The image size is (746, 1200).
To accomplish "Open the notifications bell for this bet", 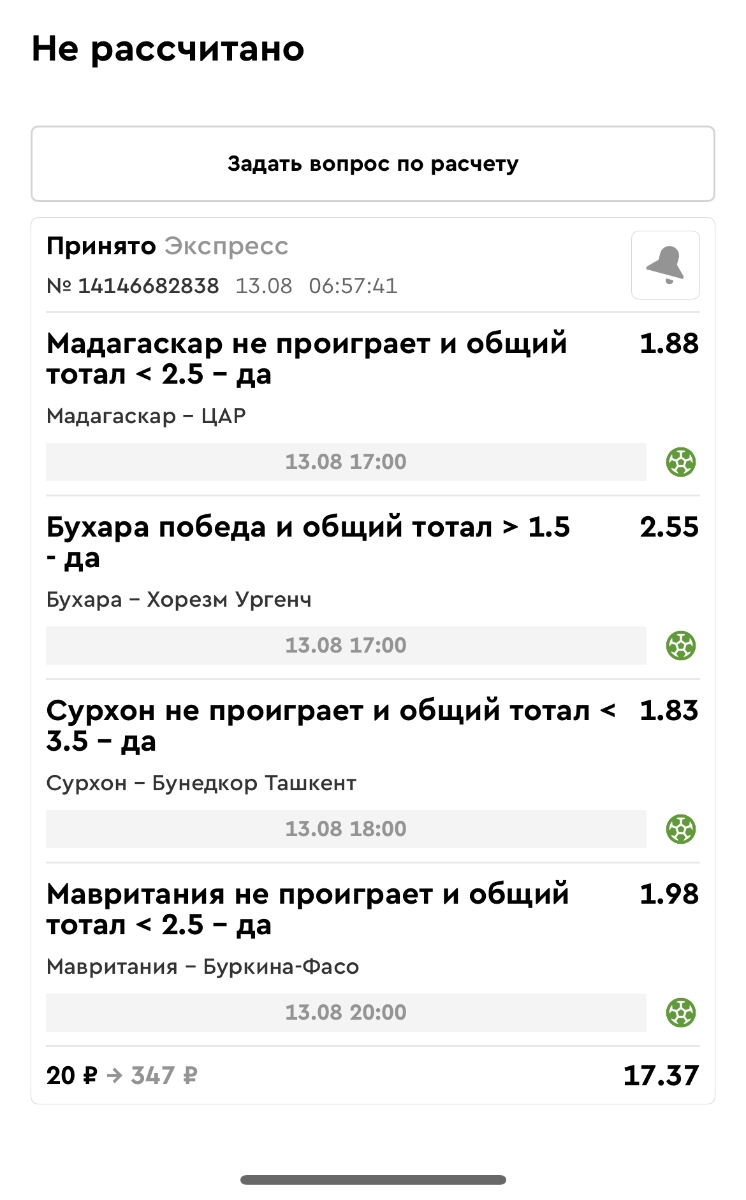I will tap(665, 265).
